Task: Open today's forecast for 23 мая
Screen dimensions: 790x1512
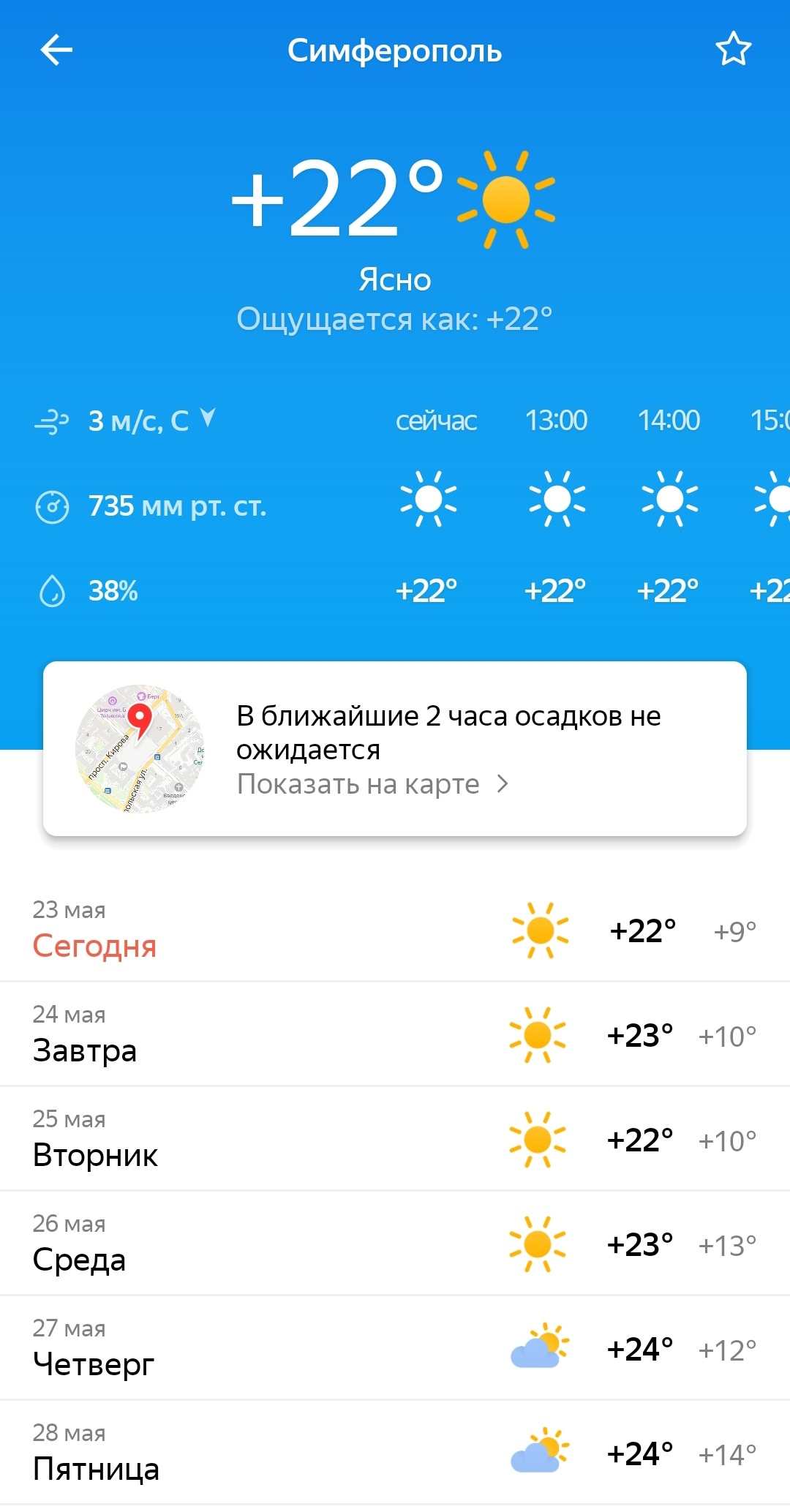Action: click(395, 929)
